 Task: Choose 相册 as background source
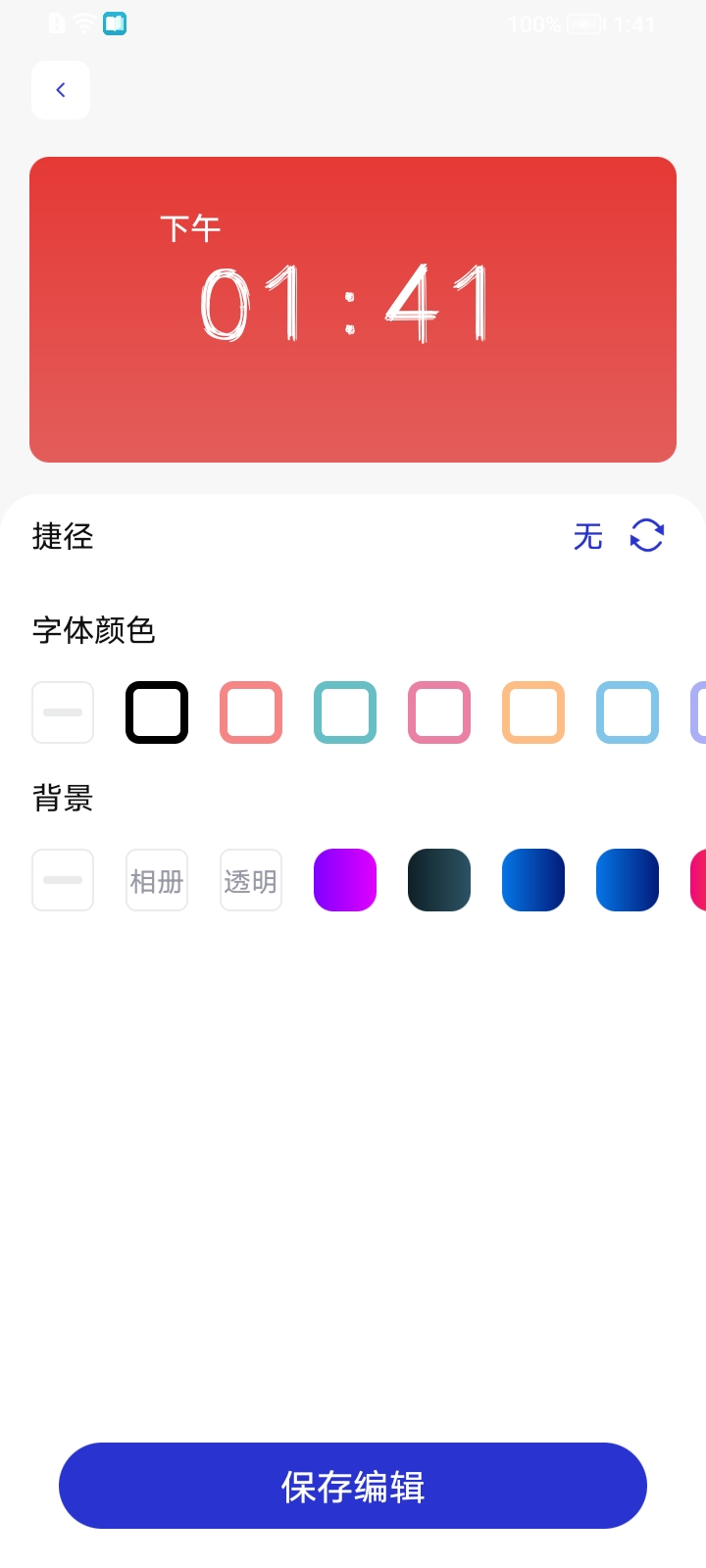click(157, 880)
